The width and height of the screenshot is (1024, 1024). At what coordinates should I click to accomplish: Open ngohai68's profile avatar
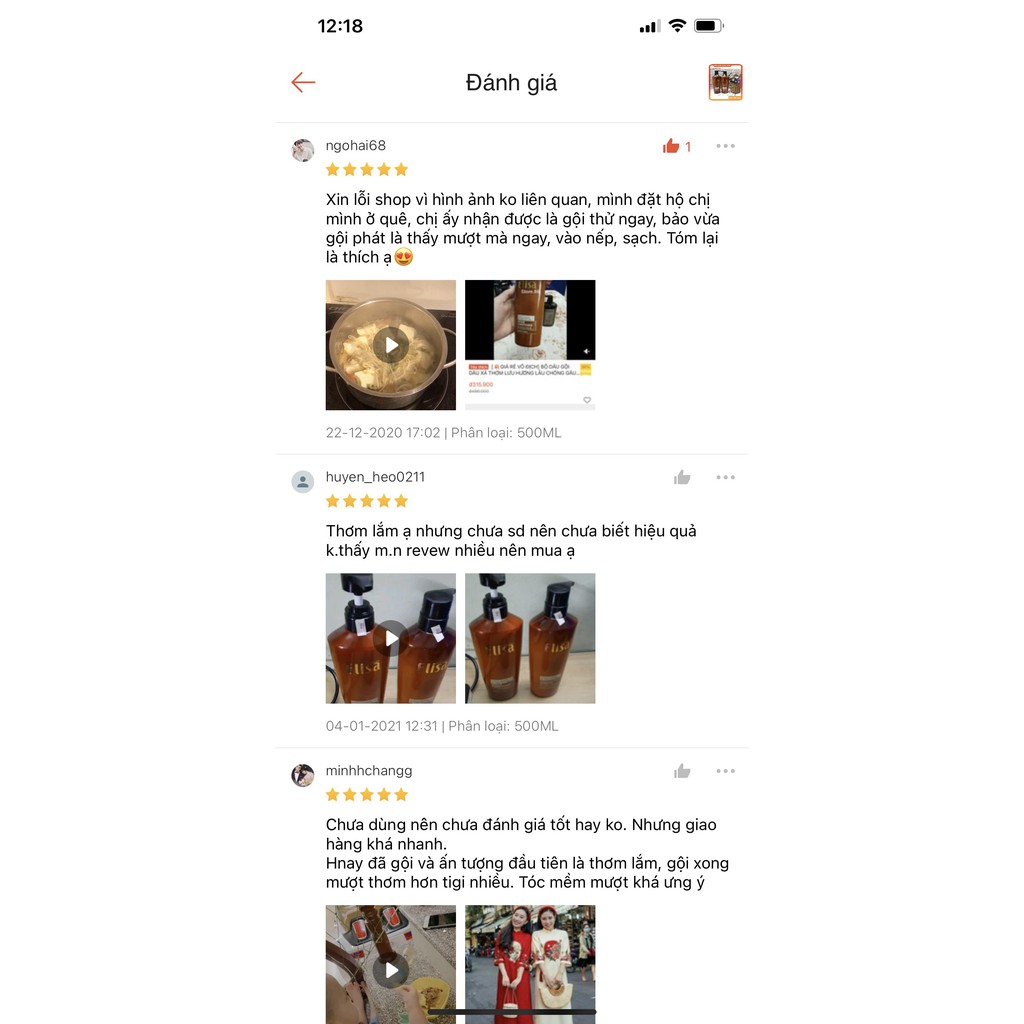point(303,150)
